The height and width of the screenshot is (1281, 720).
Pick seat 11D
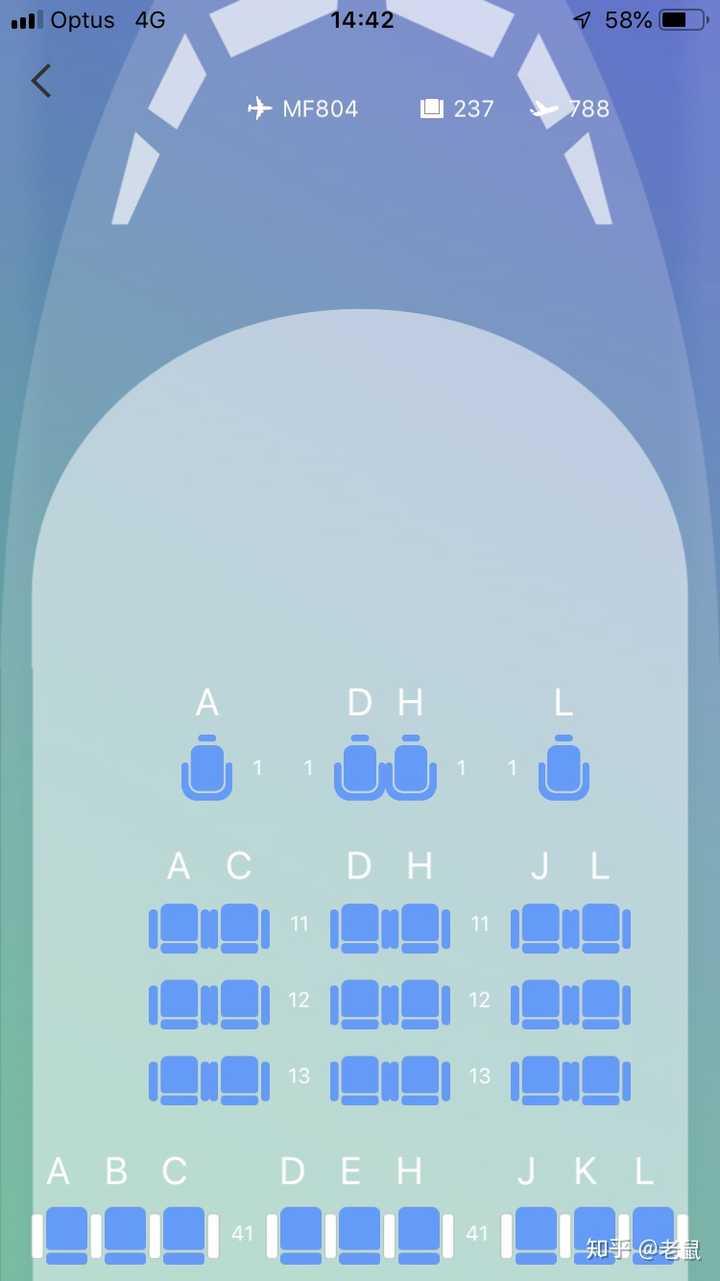(x=360, y=928)
